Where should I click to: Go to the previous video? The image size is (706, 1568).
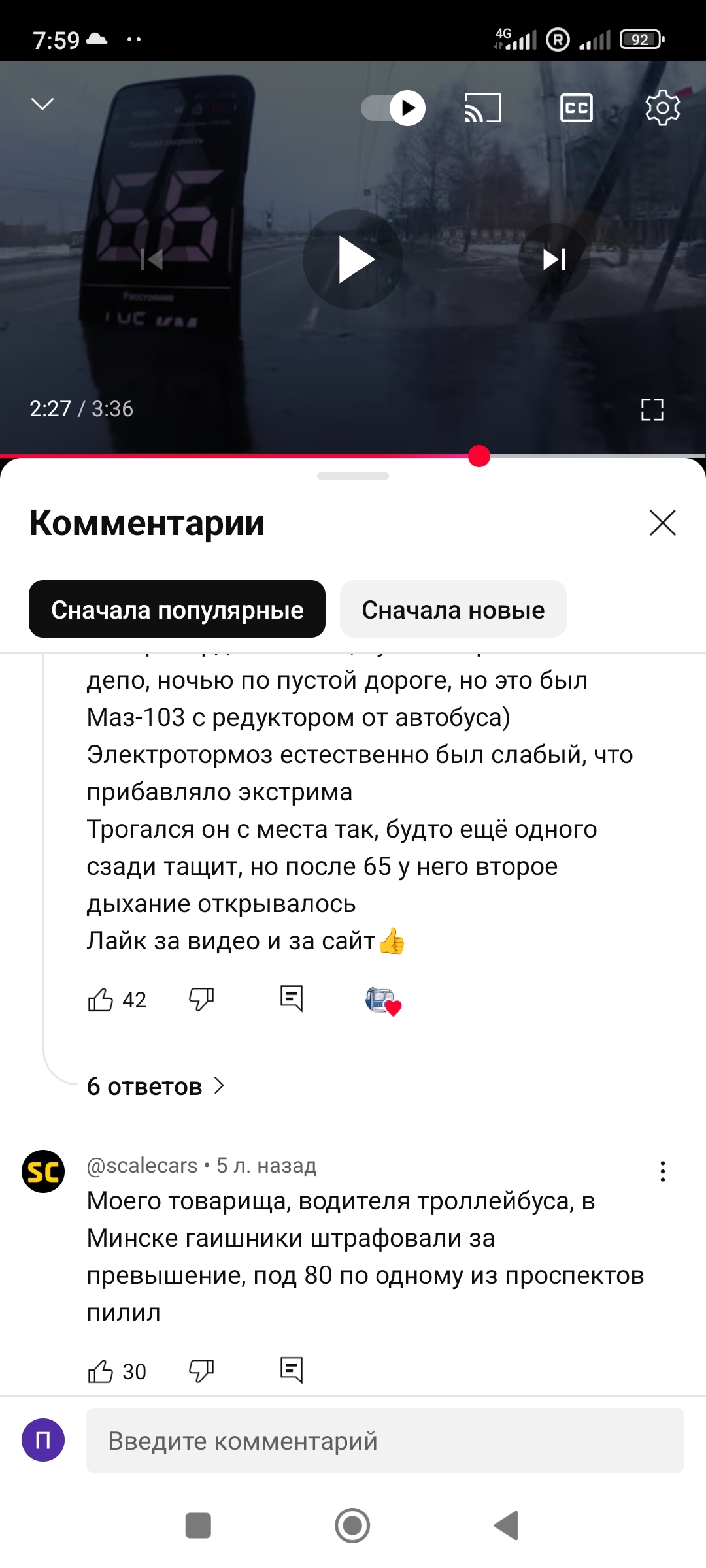(x=152, y=259)
